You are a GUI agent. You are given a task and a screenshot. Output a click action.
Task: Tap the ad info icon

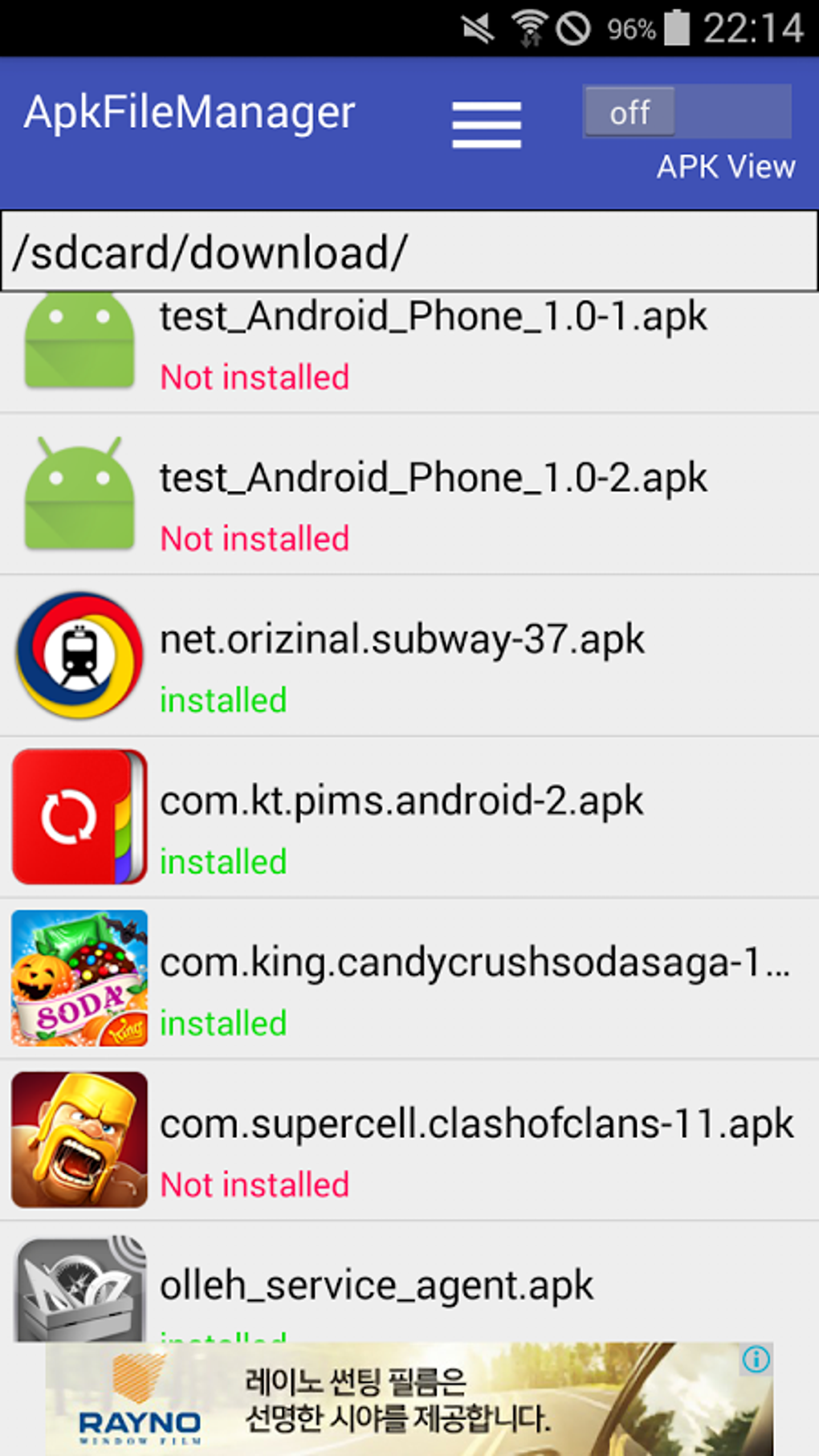[756, 1360]
